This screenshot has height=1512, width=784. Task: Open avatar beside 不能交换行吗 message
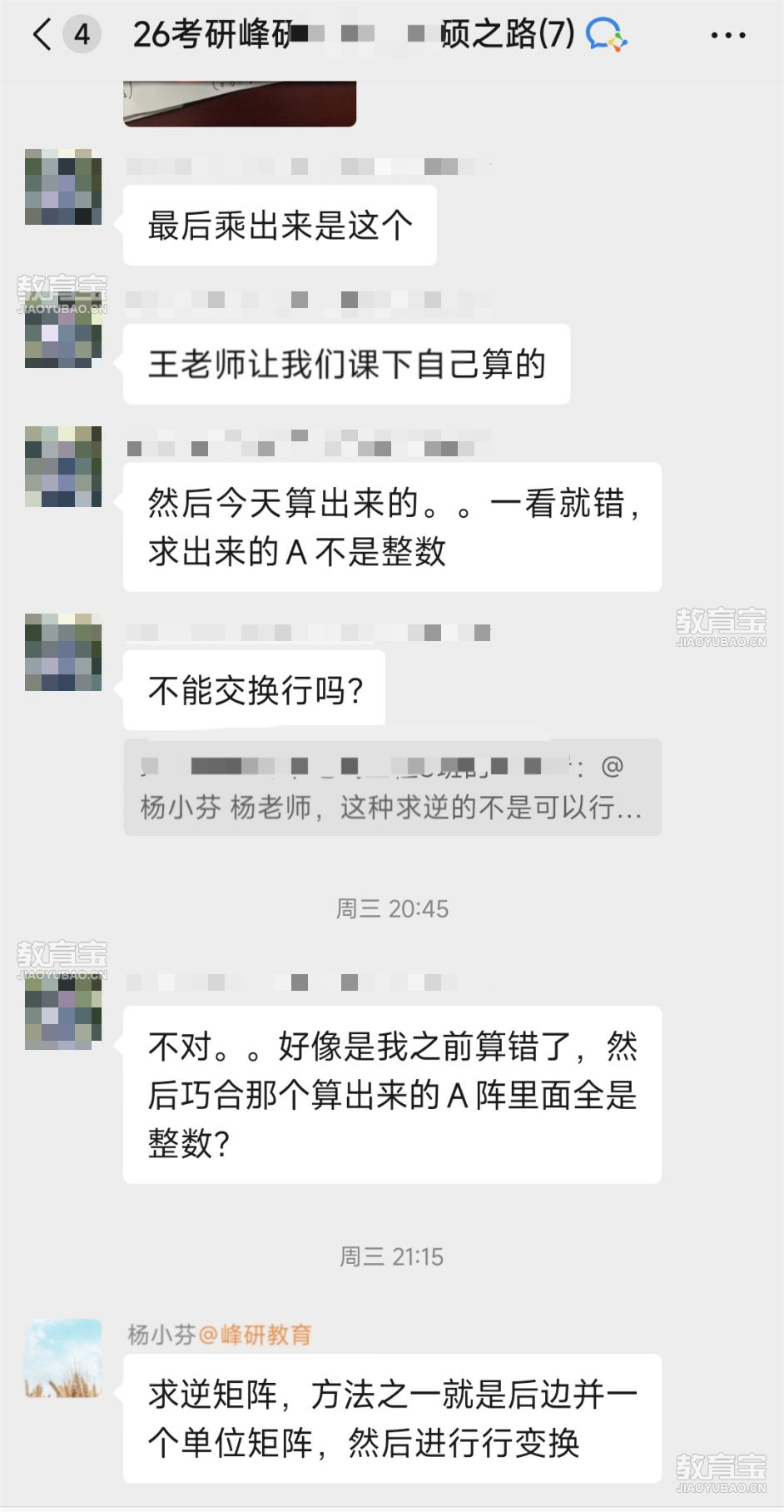[63, 652]
